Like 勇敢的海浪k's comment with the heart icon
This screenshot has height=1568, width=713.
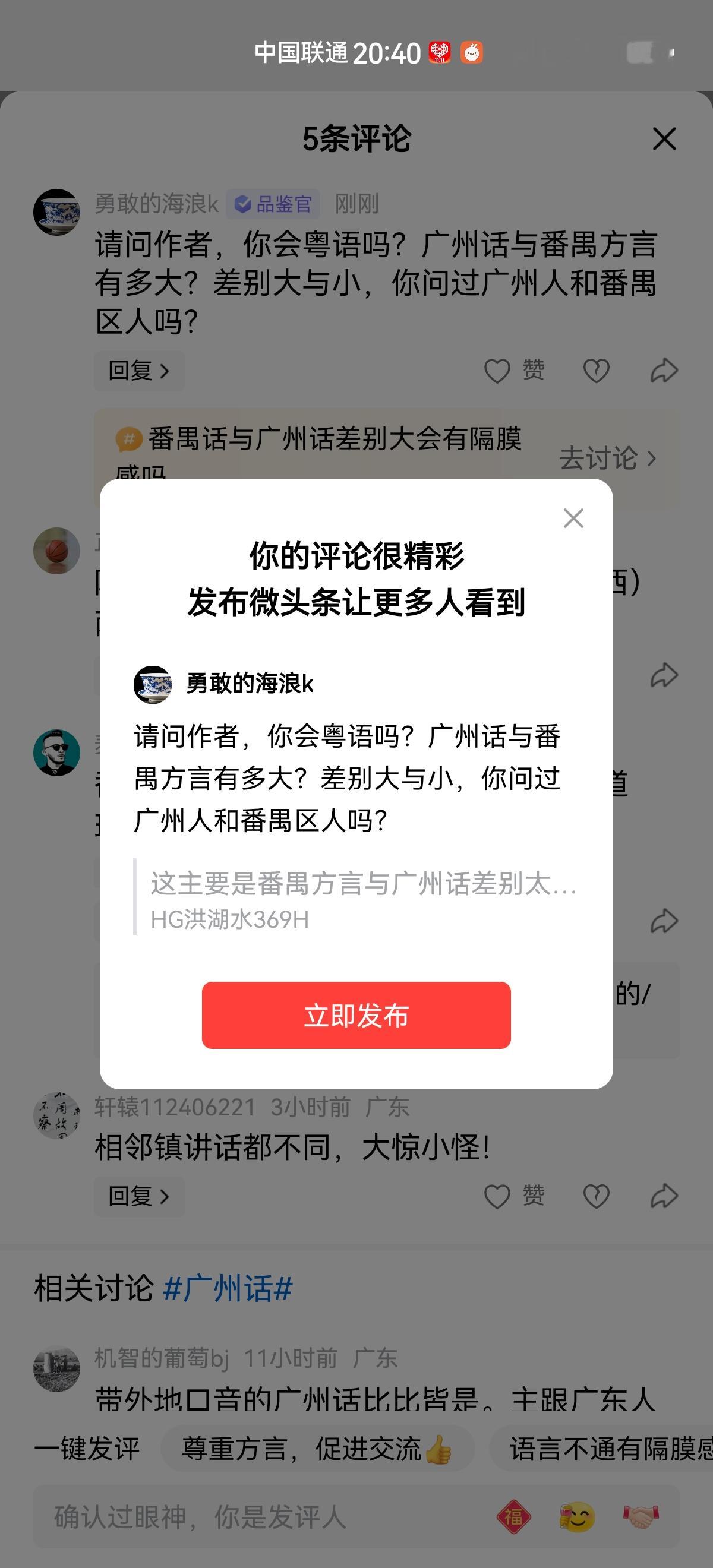click(498, 369)
